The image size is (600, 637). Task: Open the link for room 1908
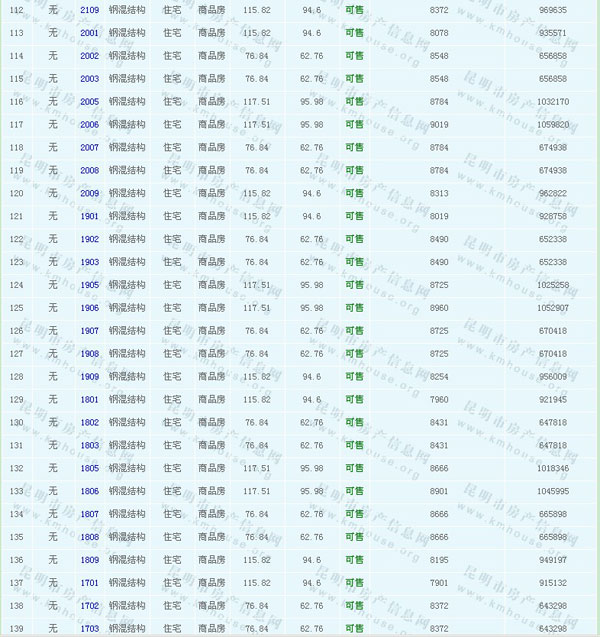coord(90,353)
